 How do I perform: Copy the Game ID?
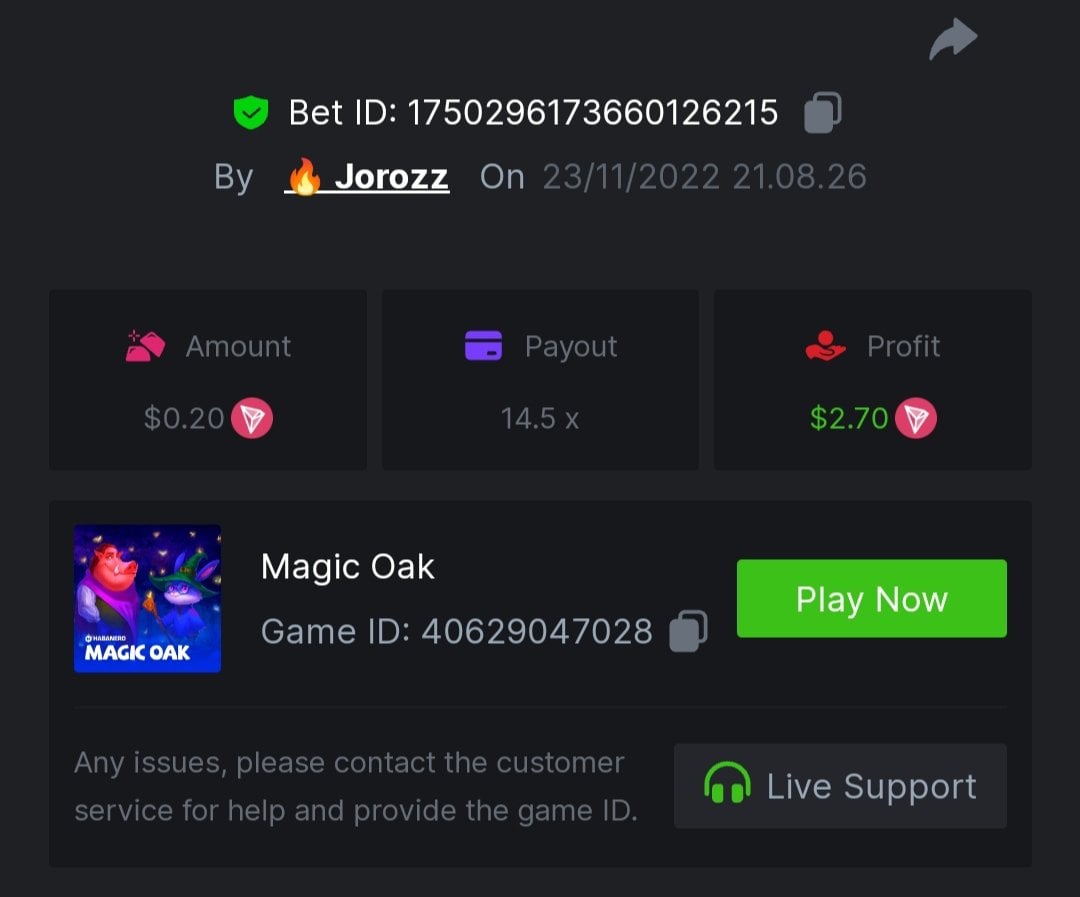pos(688,631)
